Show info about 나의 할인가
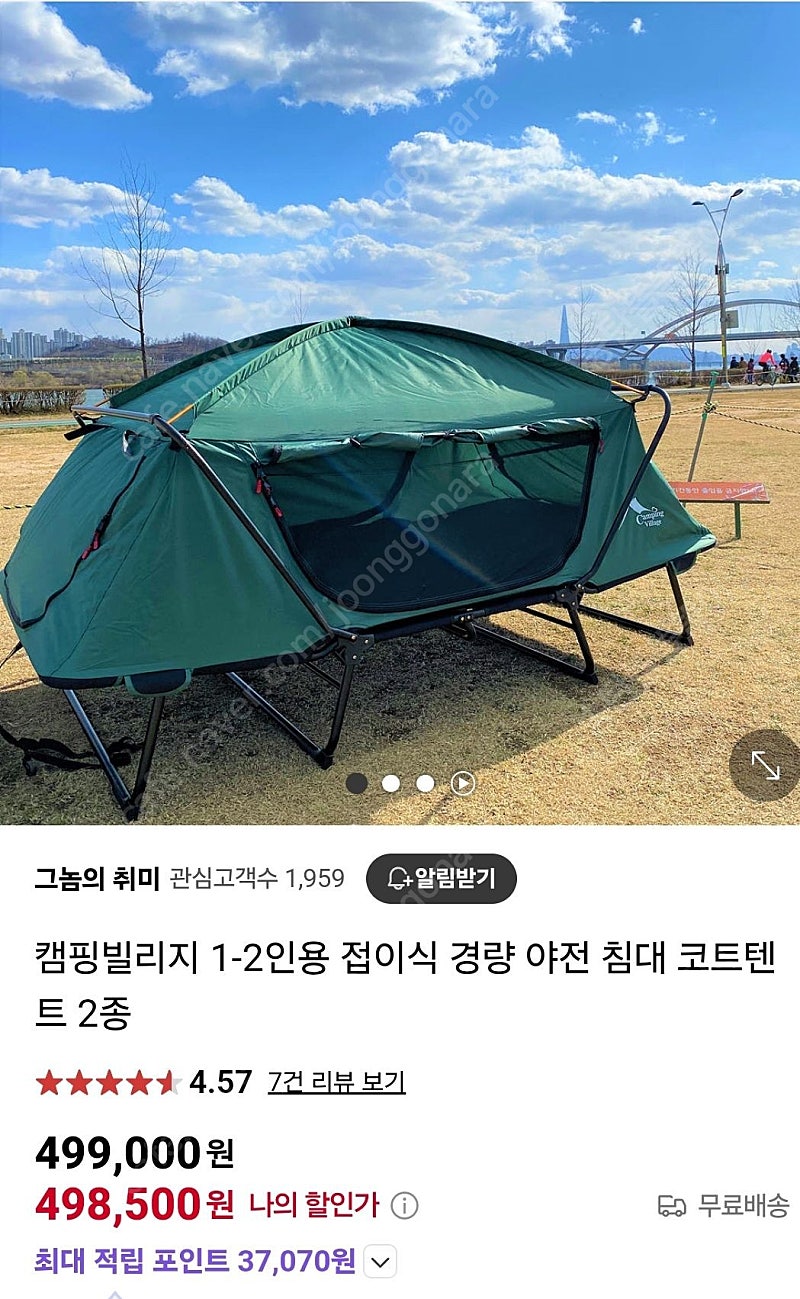 pyautogui.click(x=404, y=1206)
